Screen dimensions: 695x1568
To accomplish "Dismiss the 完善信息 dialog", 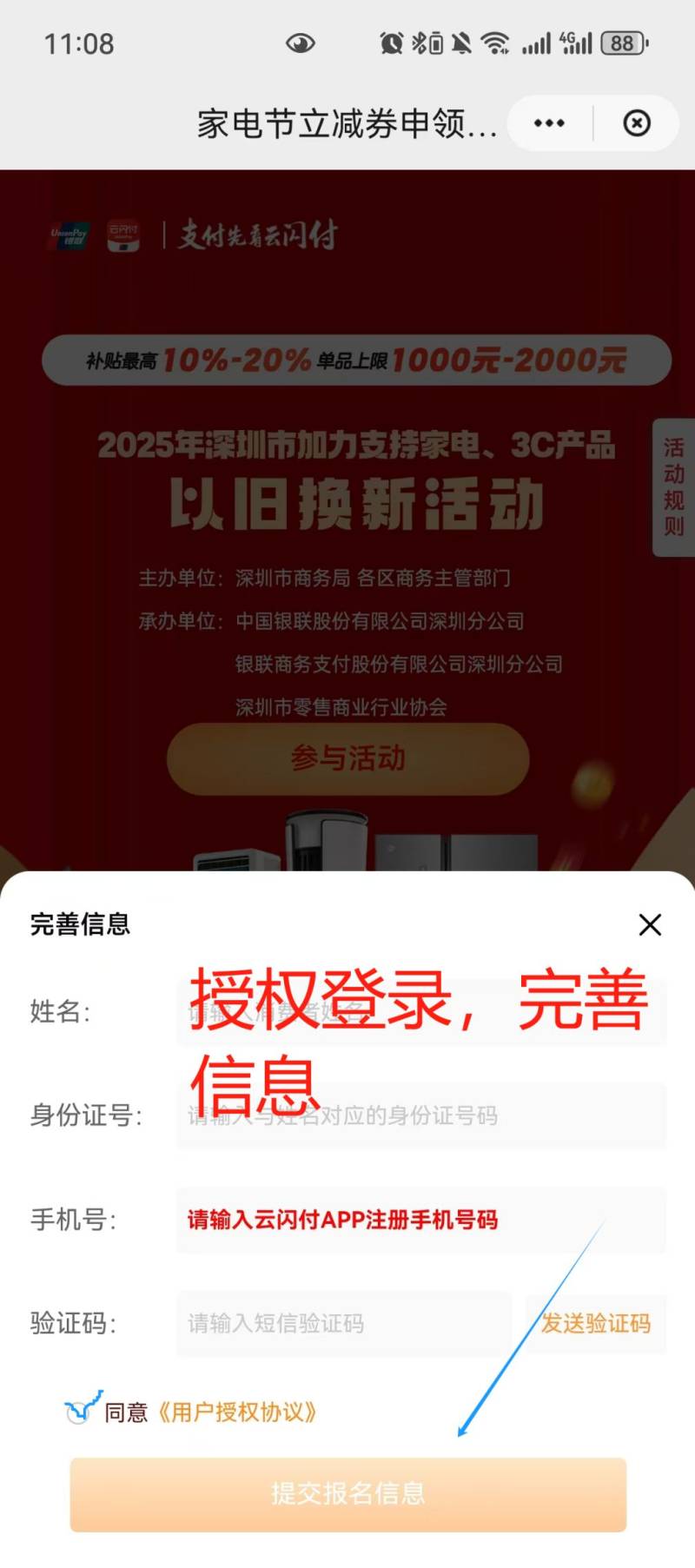I will (650, 924).
